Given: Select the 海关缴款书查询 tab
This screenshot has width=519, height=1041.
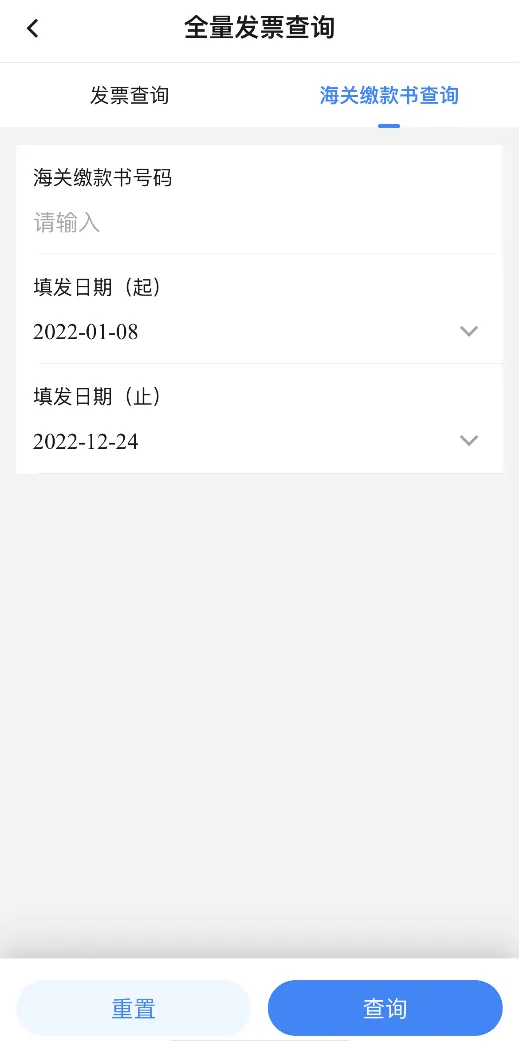Looking at the screenshot, I should pos(389,96).
